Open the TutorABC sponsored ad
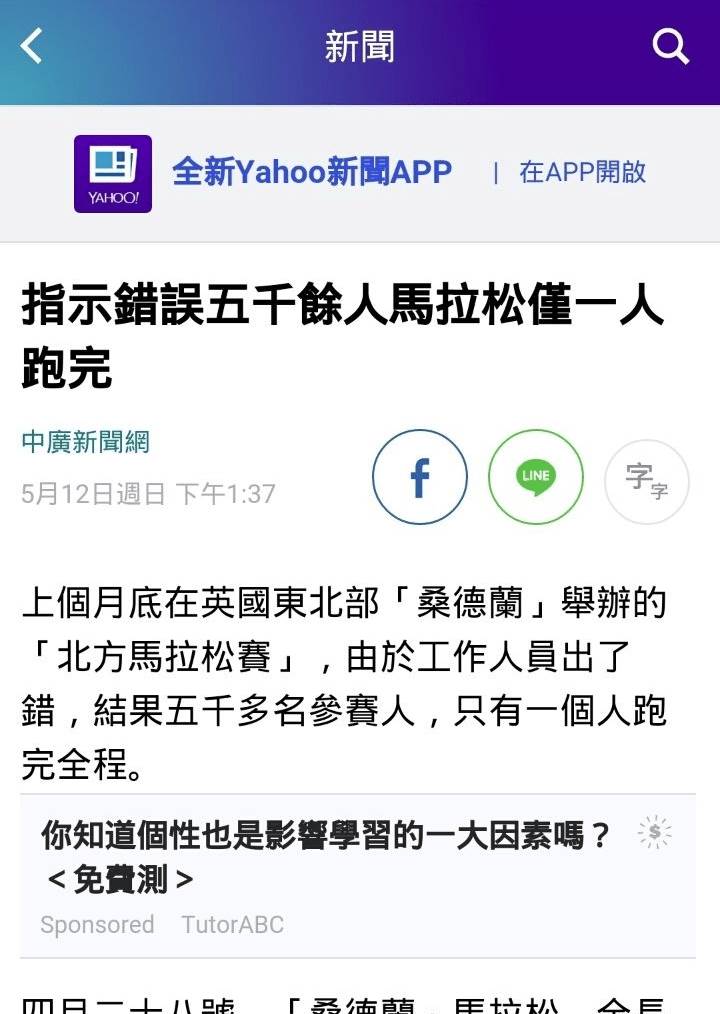Screen dimensions: 720x1014 325,859
